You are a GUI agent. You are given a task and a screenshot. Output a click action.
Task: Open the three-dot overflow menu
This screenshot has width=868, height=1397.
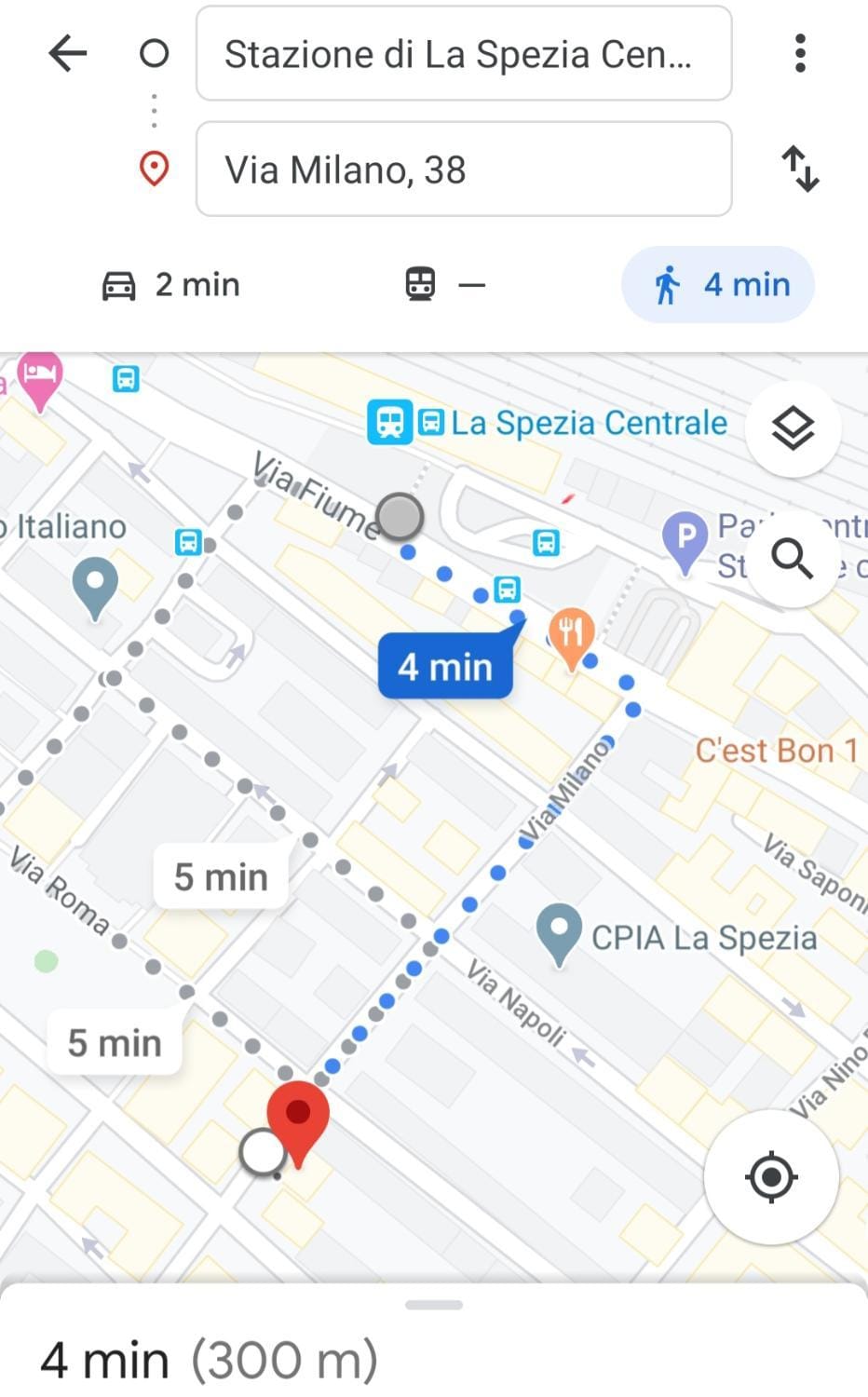click(799, 53)
